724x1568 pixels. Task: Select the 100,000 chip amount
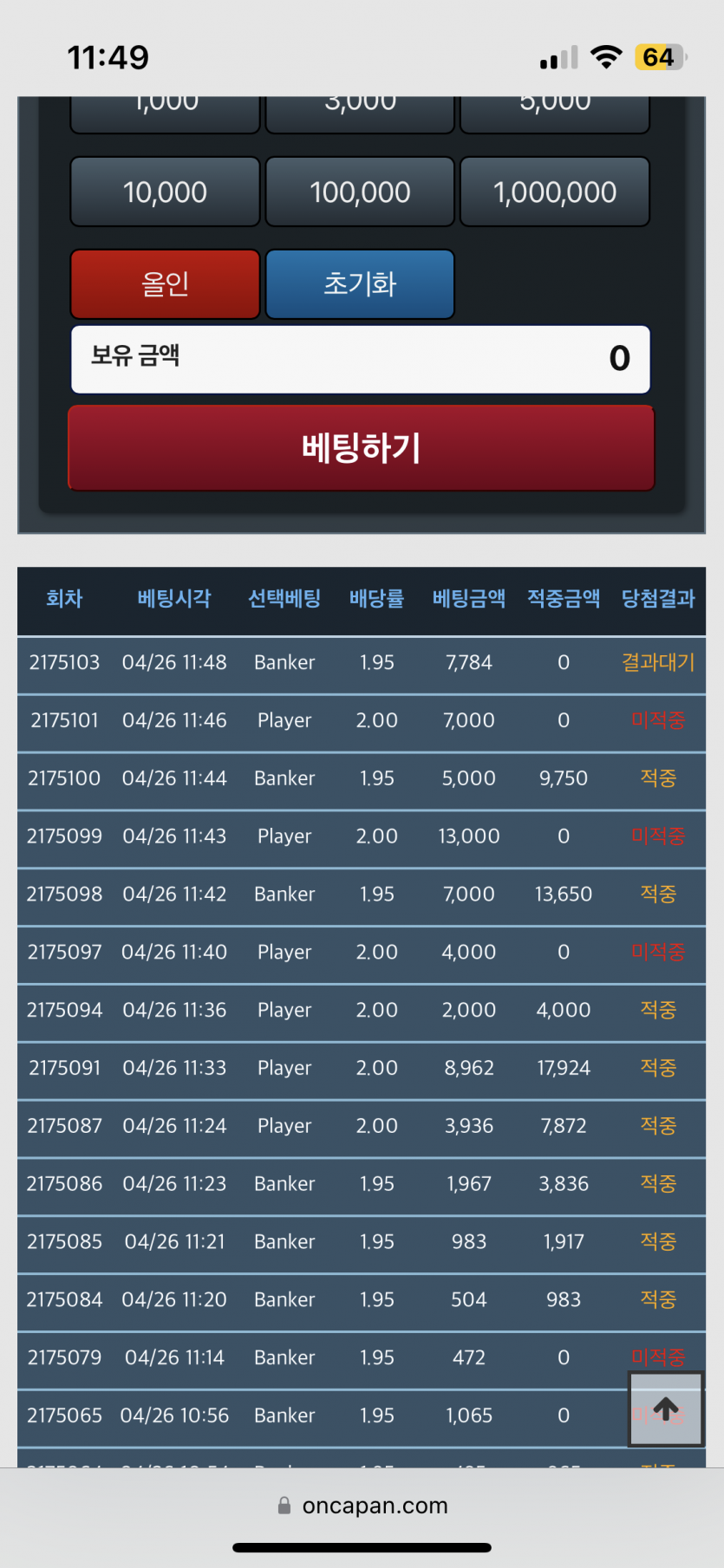coord(360,192)
